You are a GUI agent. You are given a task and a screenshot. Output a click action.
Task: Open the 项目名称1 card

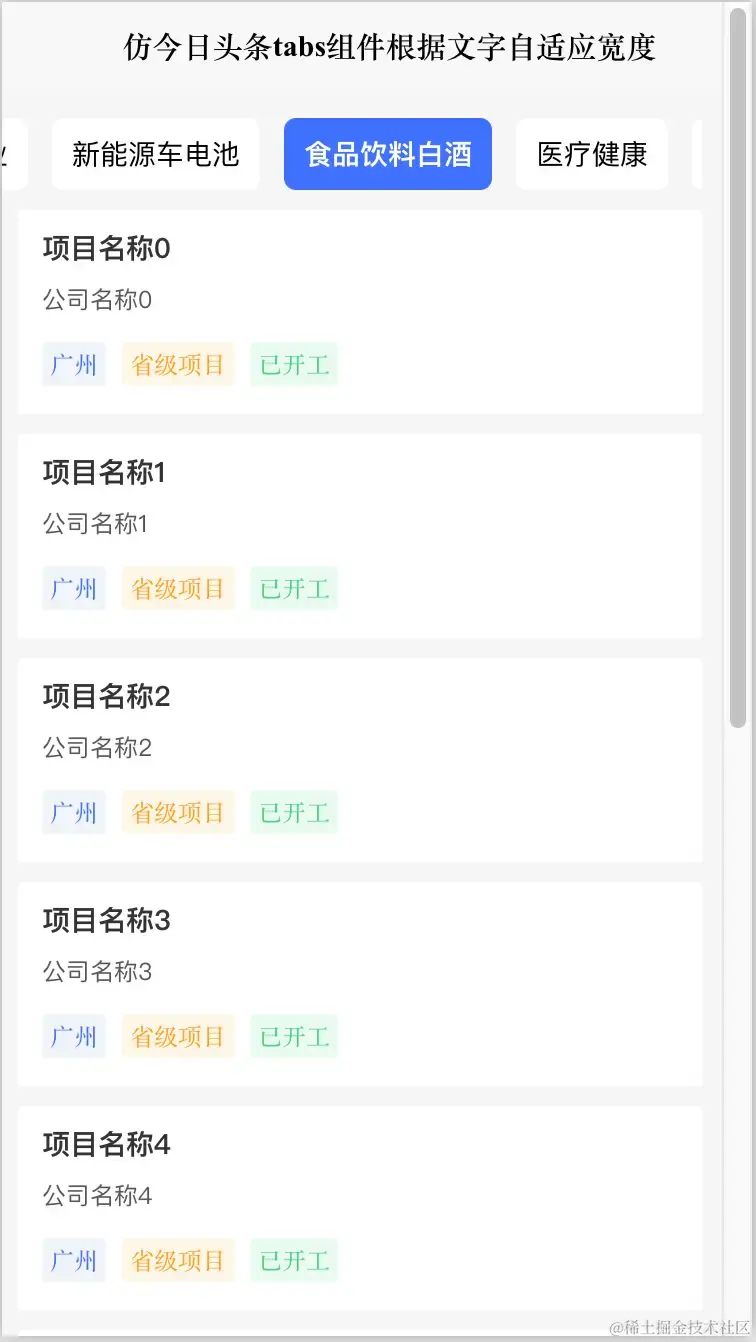click(x=360, y=535)
